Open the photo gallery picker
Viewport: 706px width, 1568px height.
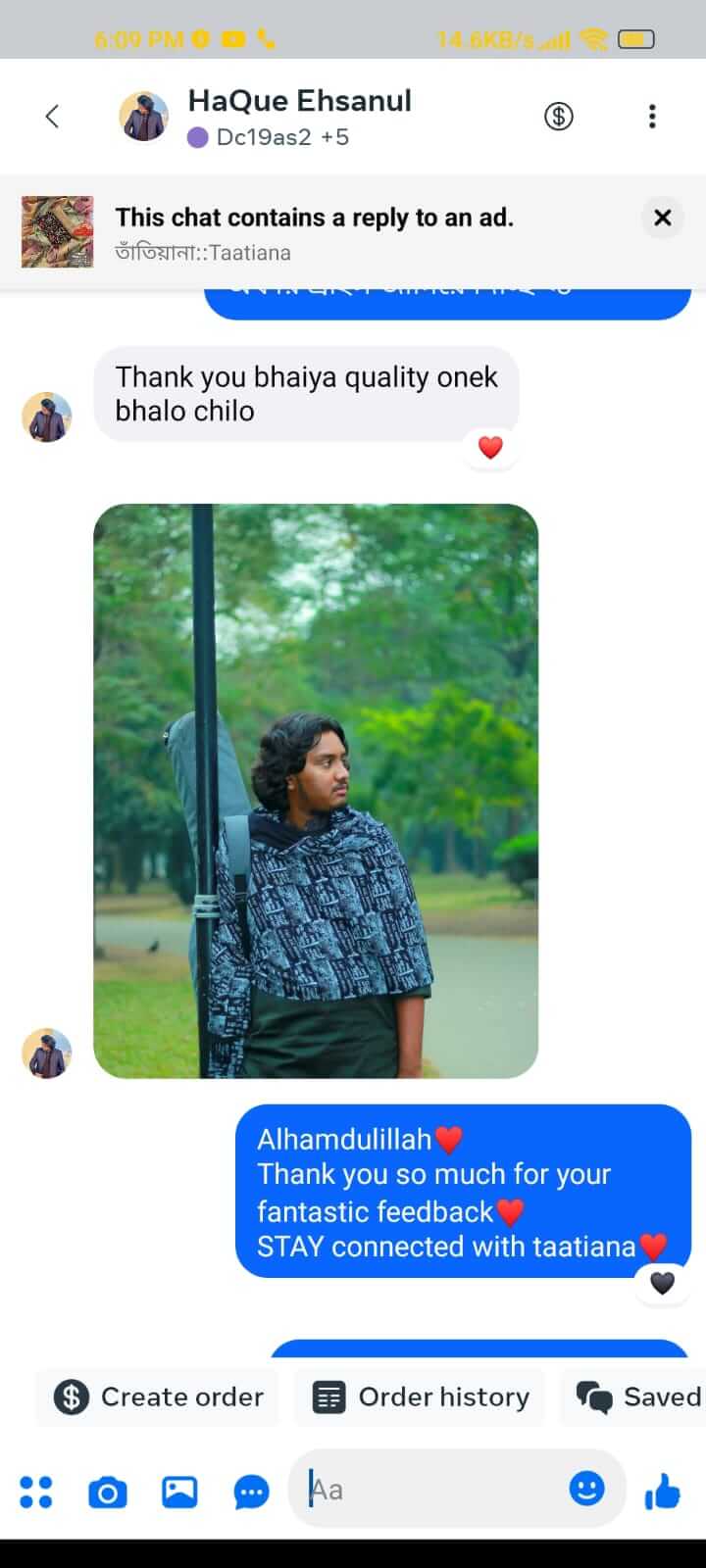179,1492
